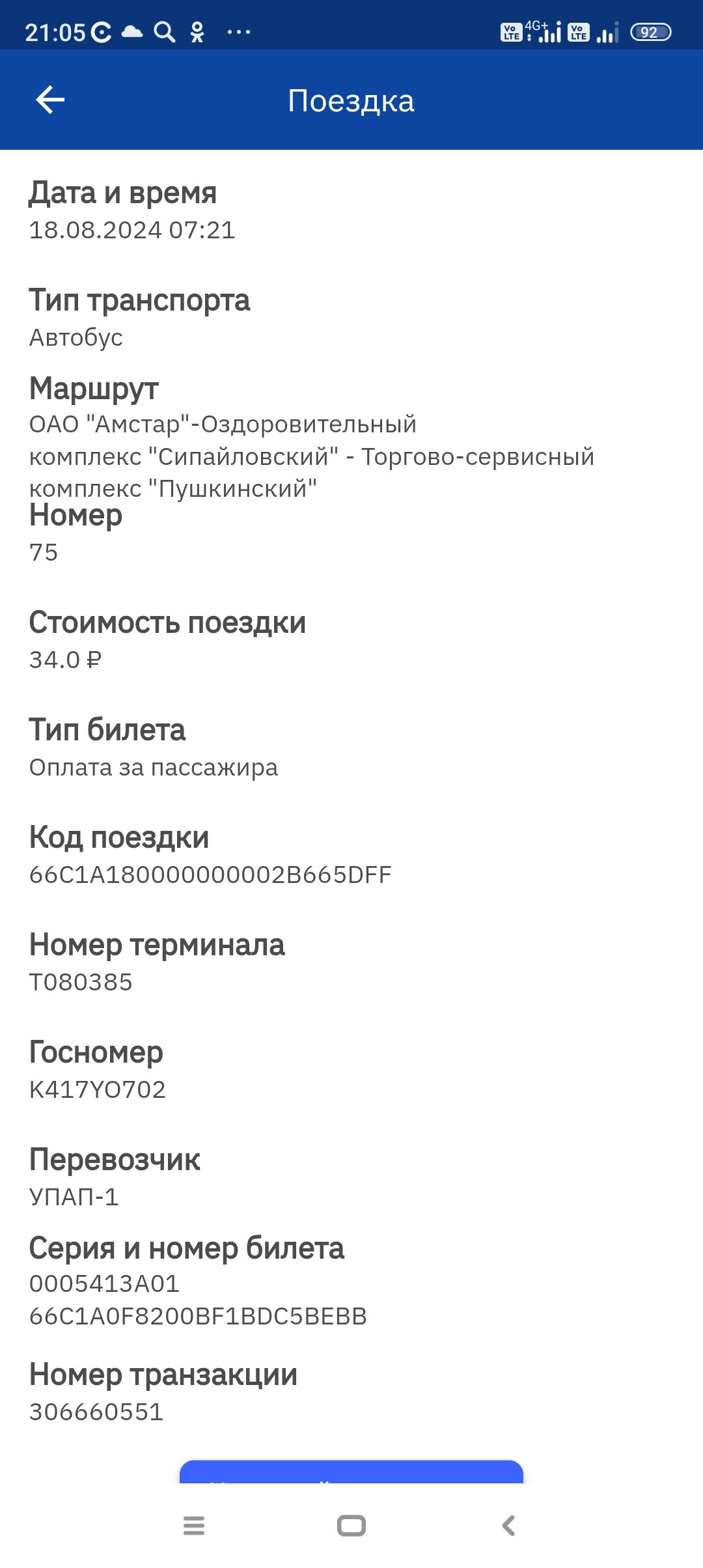Go back using the app bar arrow
The height and width of the screenshot is (1568, 703).
point(50,100)
